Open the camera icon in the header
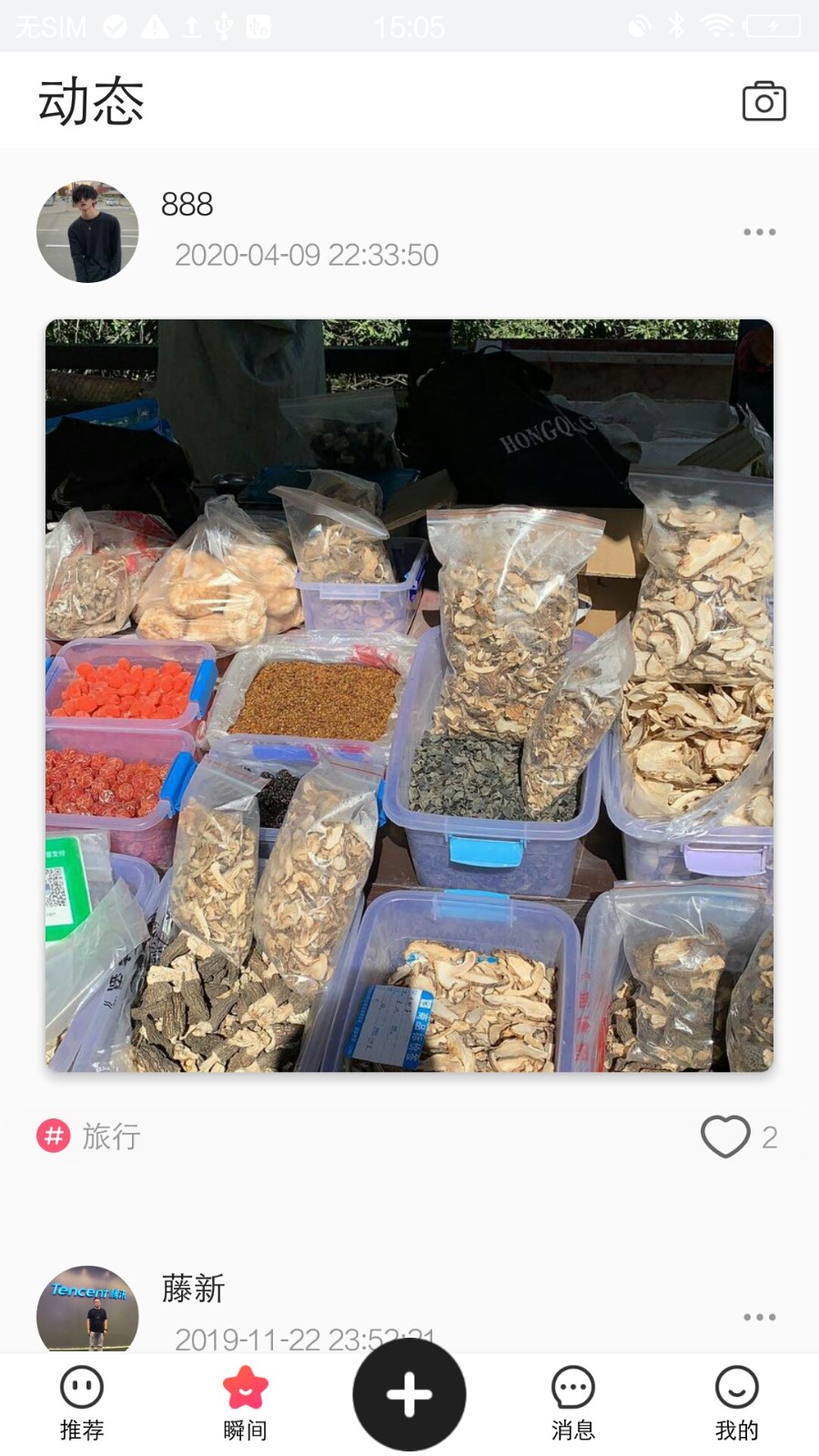Viewport: 819px width, 1456px height. coord(763,101)
